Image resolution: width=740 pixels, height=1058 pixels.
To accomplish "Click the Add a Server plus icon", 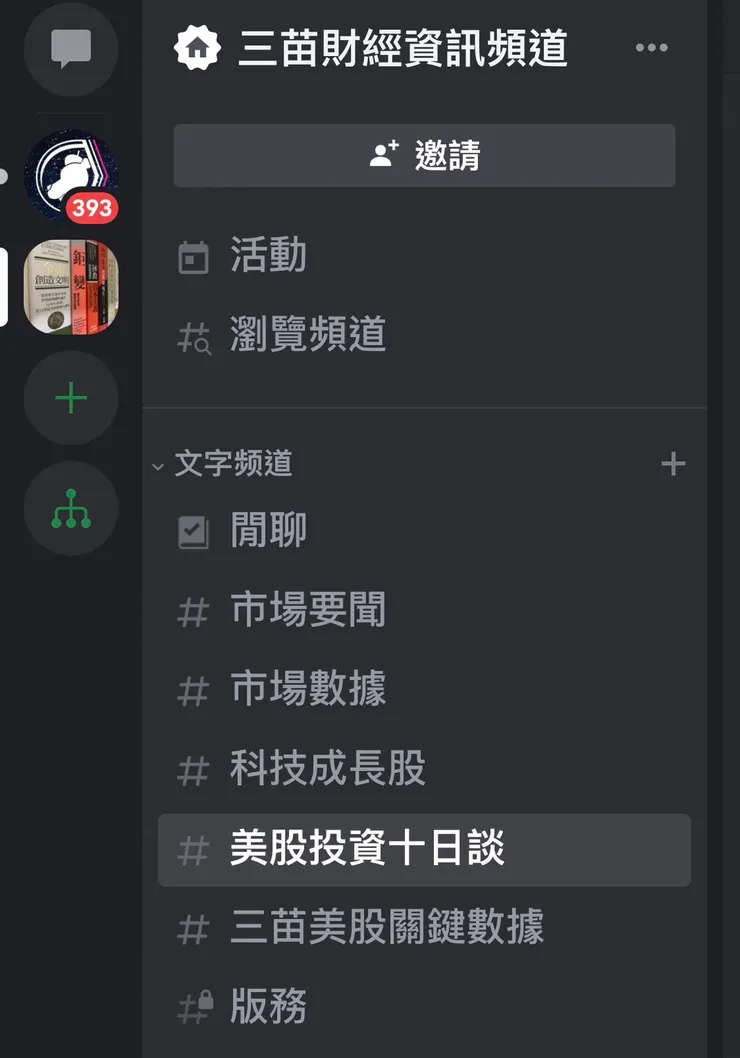I will click(x=70, y=397).
